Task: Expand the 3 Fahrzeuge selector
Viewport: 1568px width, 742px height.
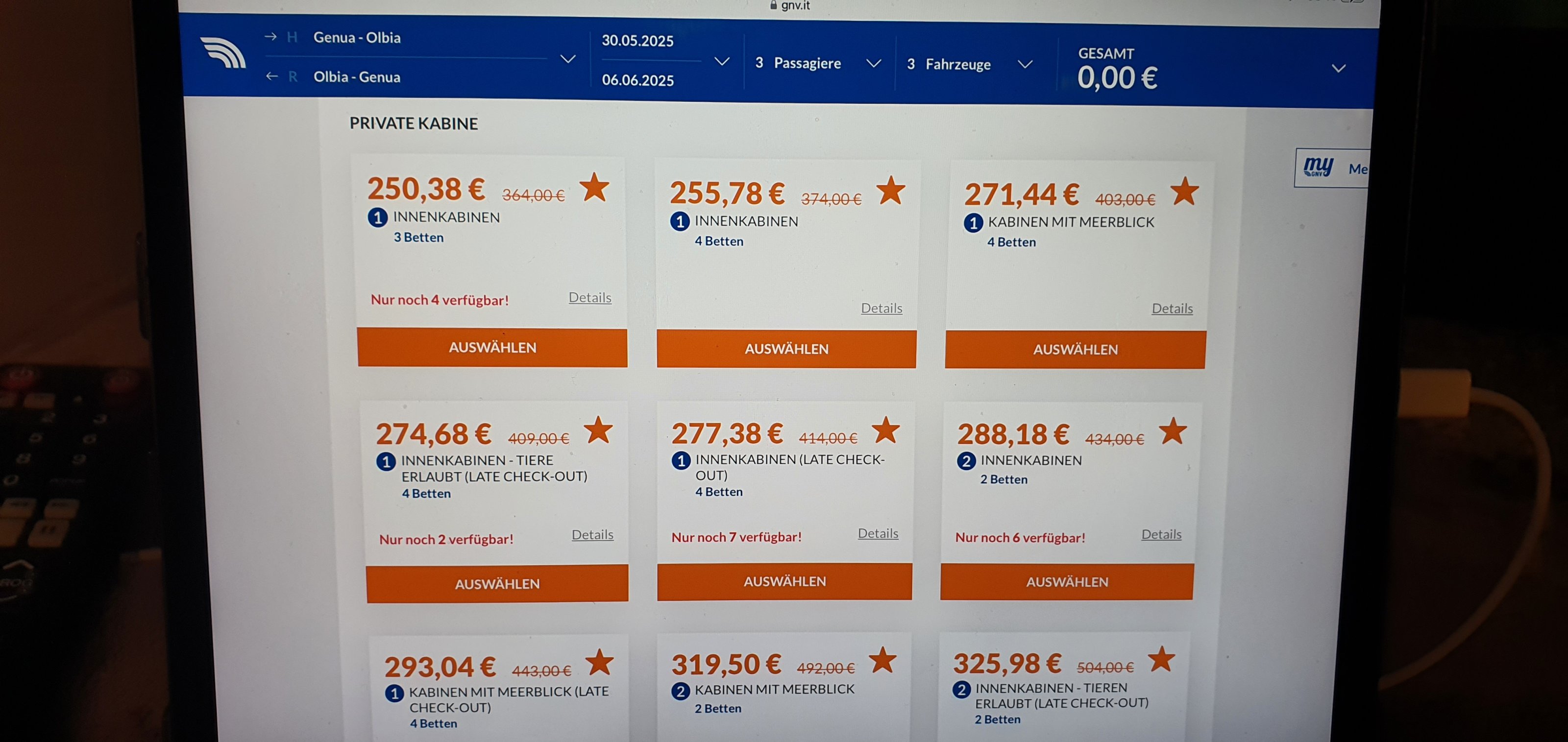Action: [1025, 64]
